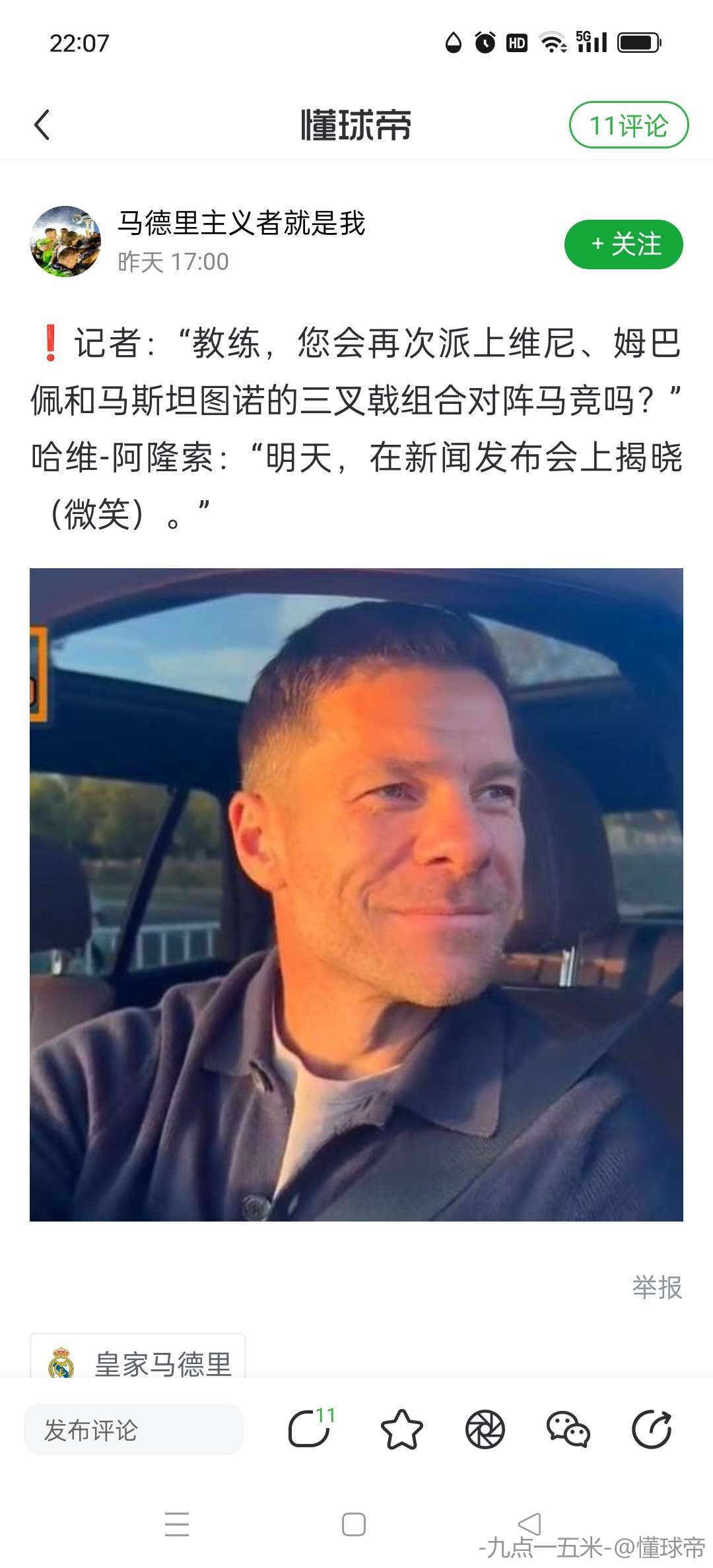Open the share arrow icon

pyautogui.click(x=652, y=1430)
